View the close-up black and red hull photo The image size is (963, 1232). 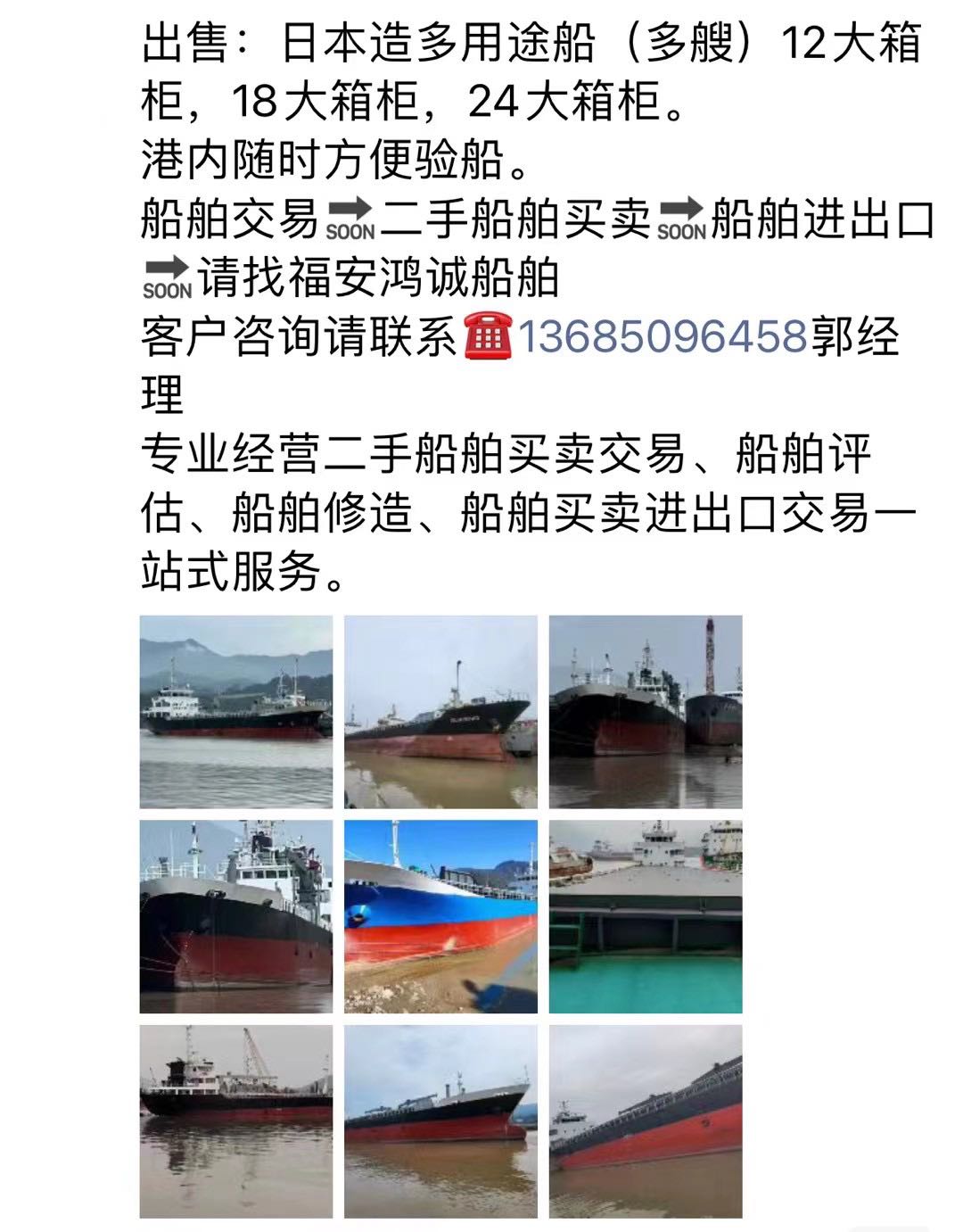[236, 916]
